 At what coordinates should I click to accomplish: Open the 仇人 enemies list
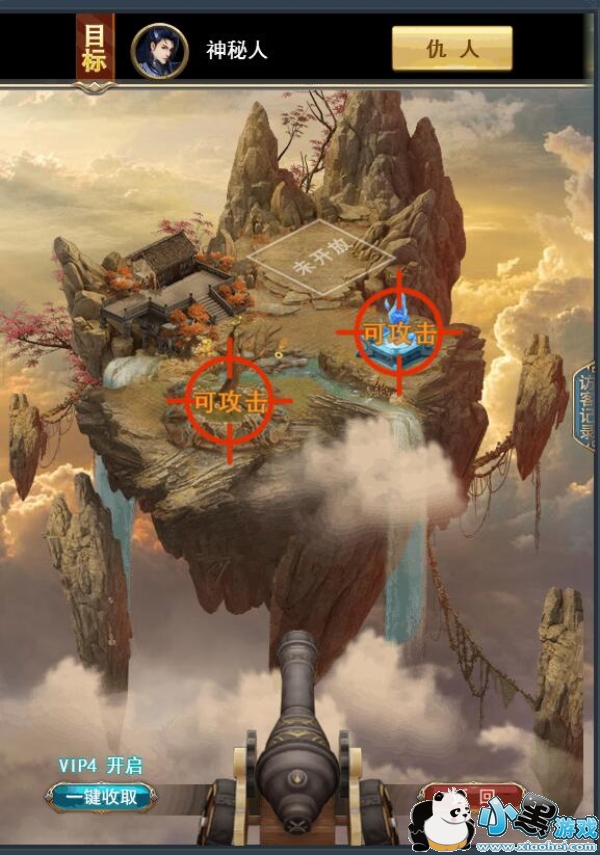(452, 49)
